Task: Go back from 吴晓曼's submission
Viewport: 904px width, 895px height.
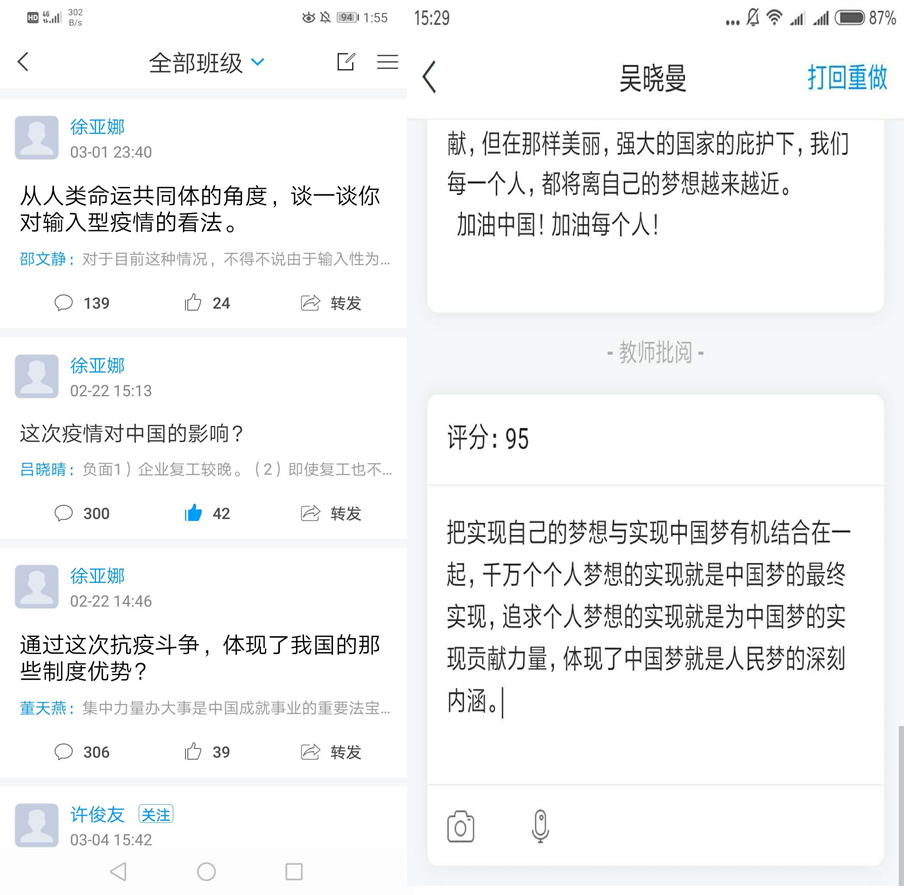Action: (x=430, y=77)
